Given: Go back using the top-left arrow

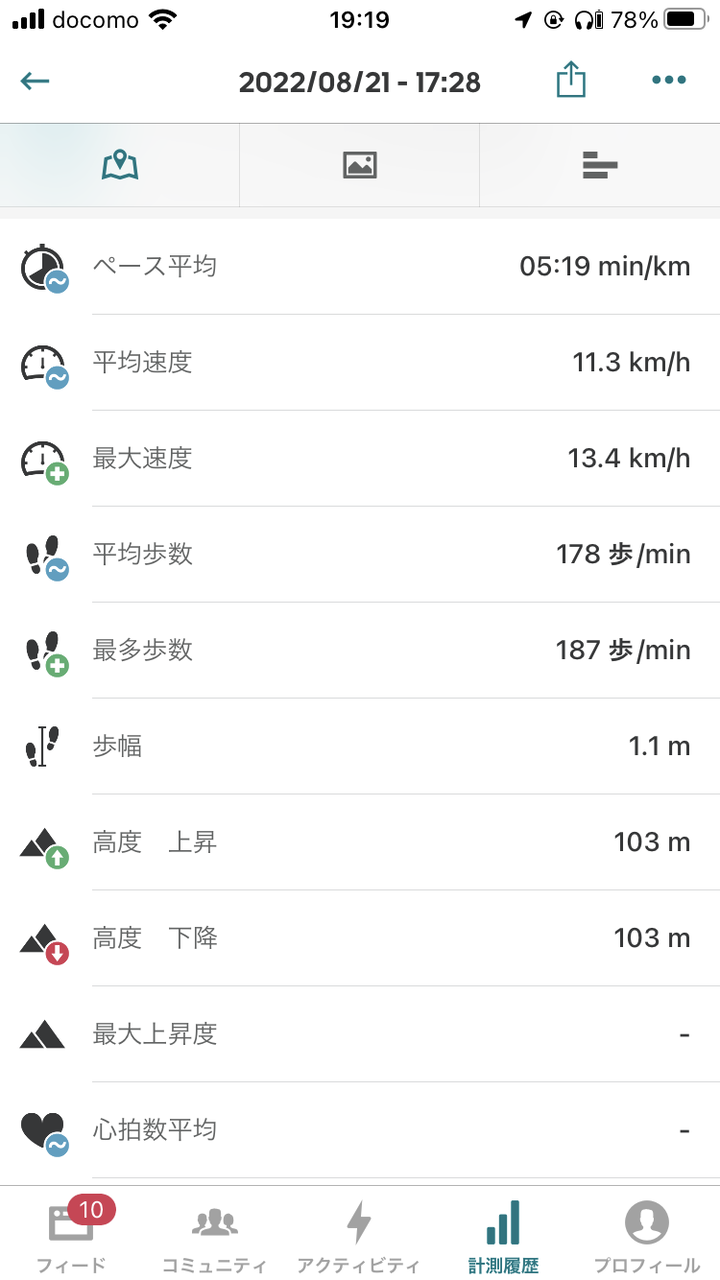Looking at the screenshot, I should (35, 81).
